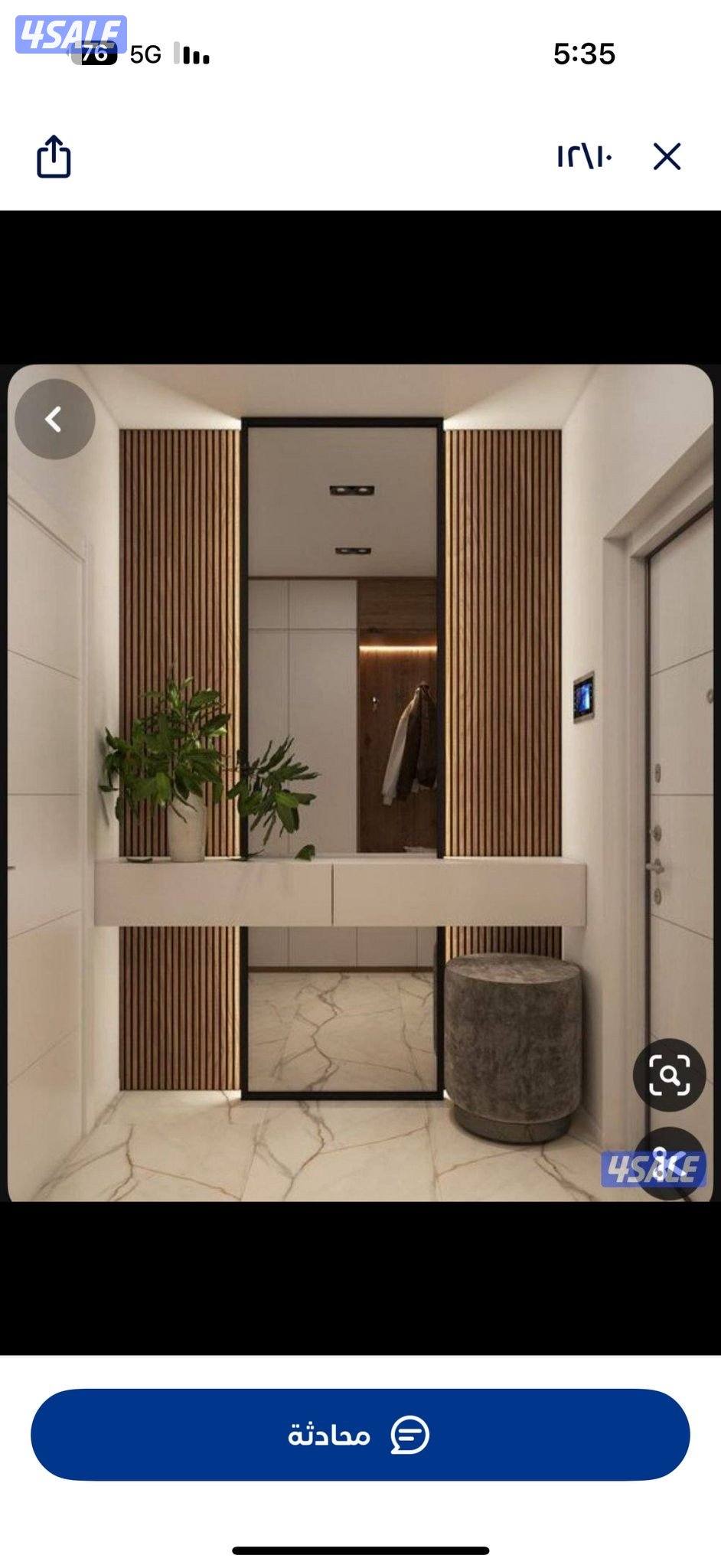The height and width of the screenshot is (1568, 721).
Task: Share this listing photo
Action: (x=54, y=157)
